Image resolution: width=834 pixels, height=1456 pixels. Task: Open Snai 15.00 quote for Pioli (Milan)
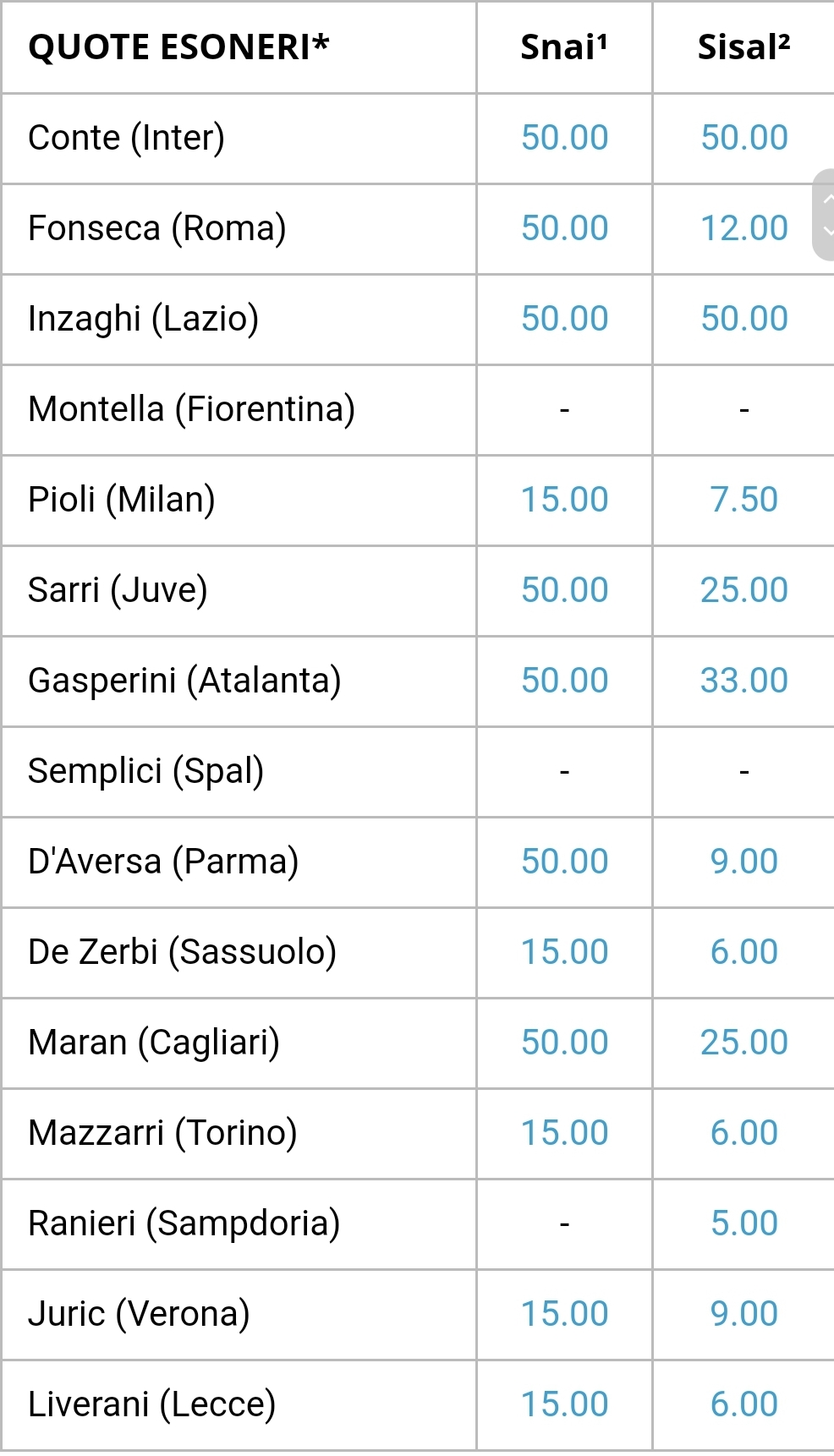click(x=564, y=500)
